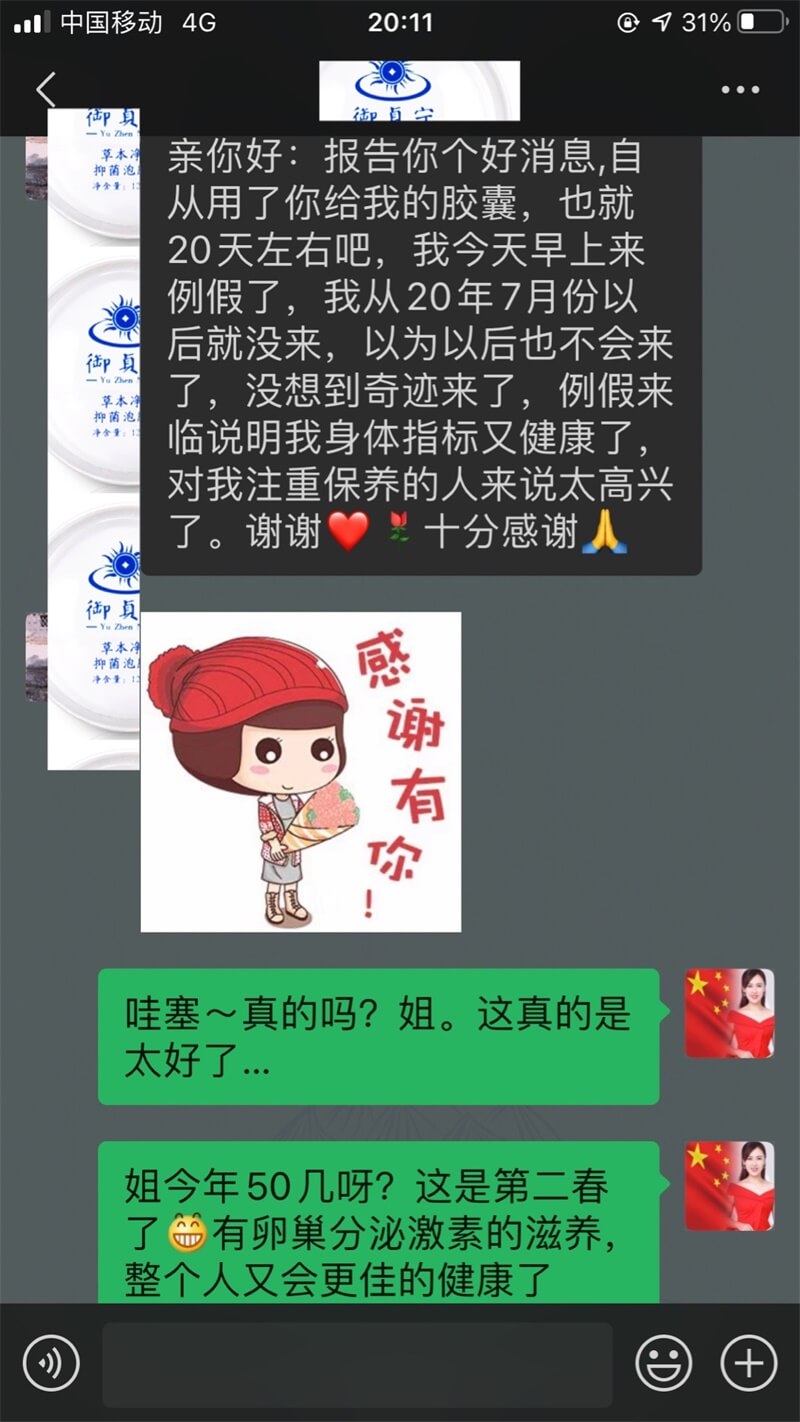800x1422 pixels.
Task: Switch to voice message input
Action: click(x=51, y=1364)
